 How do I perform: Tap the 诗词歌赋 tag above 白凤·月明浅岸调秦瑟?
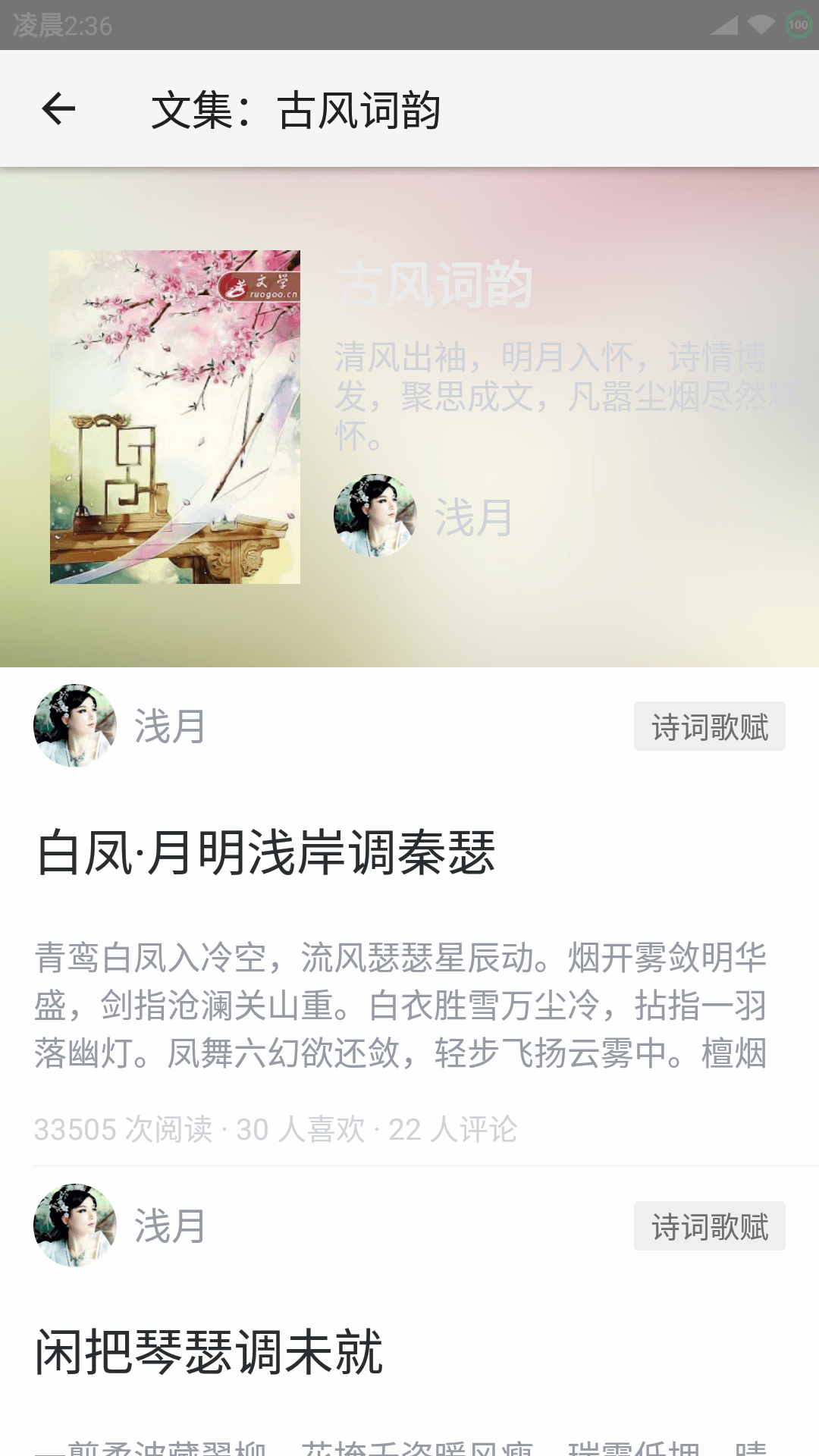(x=710, y=726)
